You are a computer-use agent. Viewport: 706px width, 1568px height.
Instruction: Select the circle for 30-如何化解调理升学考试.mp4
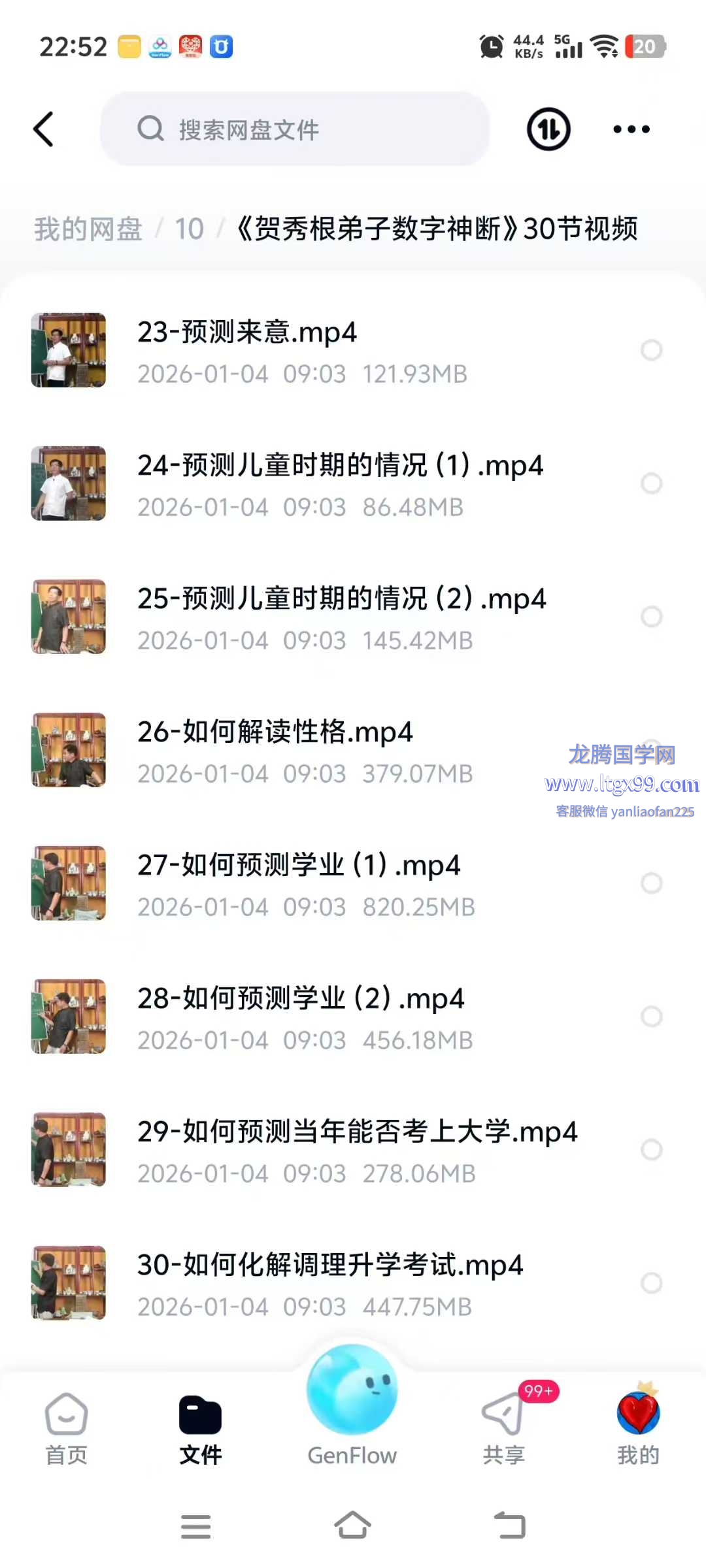point(651,1283)
